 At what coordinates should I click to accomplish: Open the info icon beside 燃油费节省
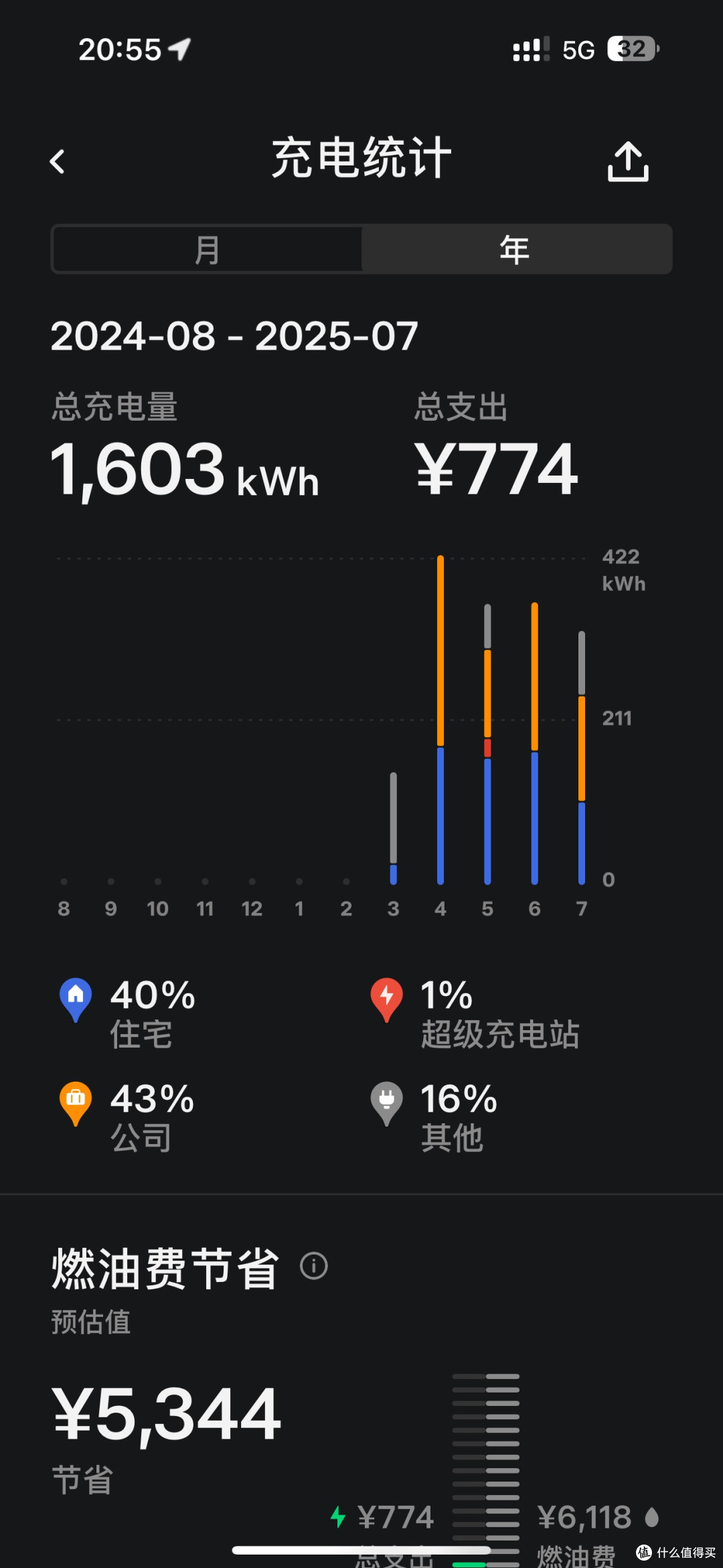(313, 1266)
